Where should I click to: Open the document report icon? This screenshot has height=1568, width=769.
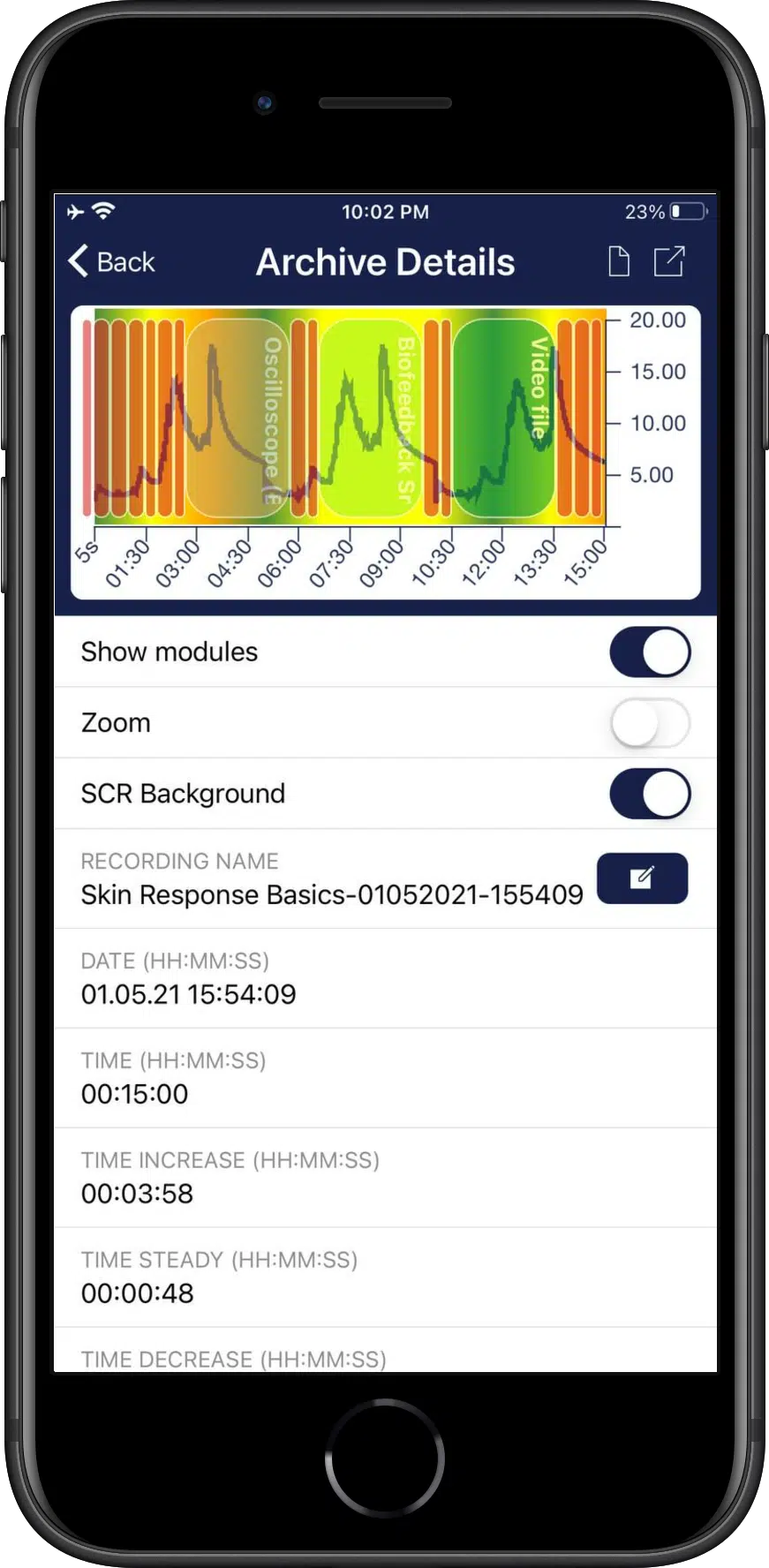click(x=619, y=261)
